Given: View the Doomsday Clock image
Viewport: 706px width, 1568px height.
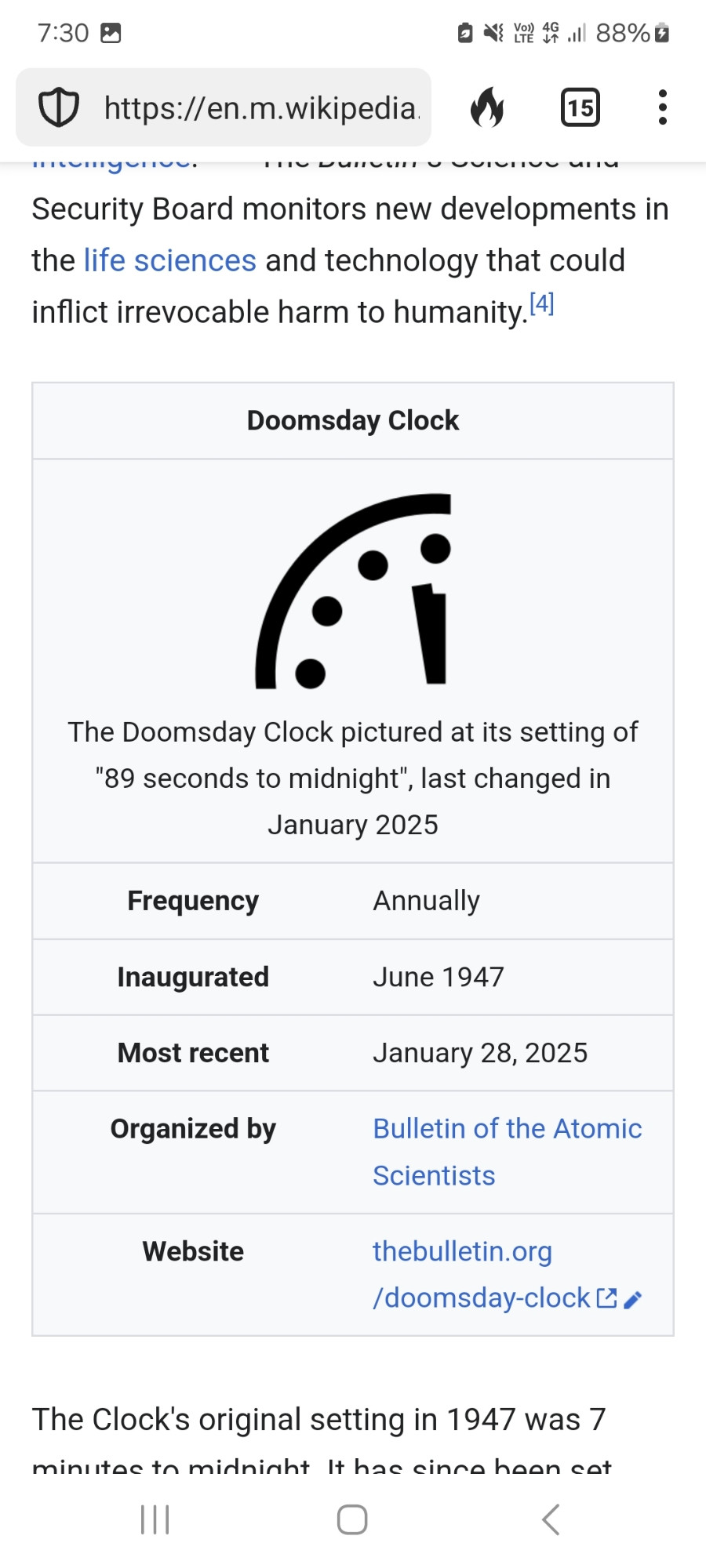Looking at the screenshot, I should (x=353, y=591).
